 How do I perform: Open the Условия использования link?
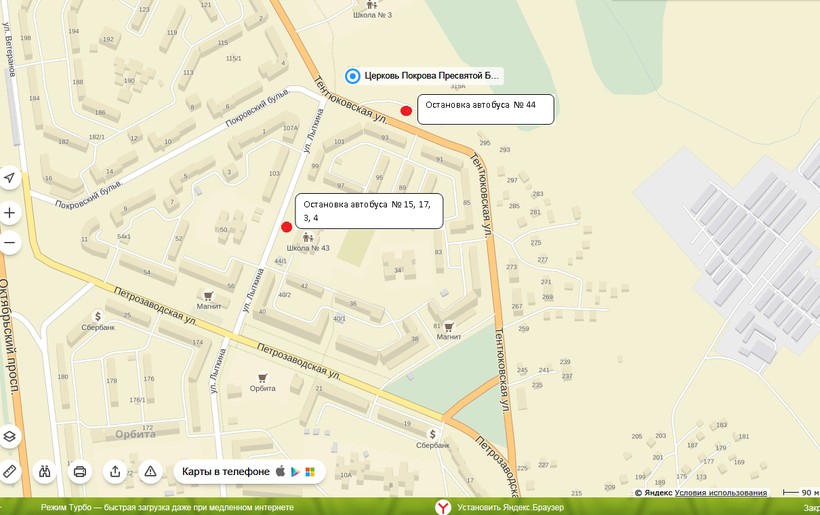(721, 493)
